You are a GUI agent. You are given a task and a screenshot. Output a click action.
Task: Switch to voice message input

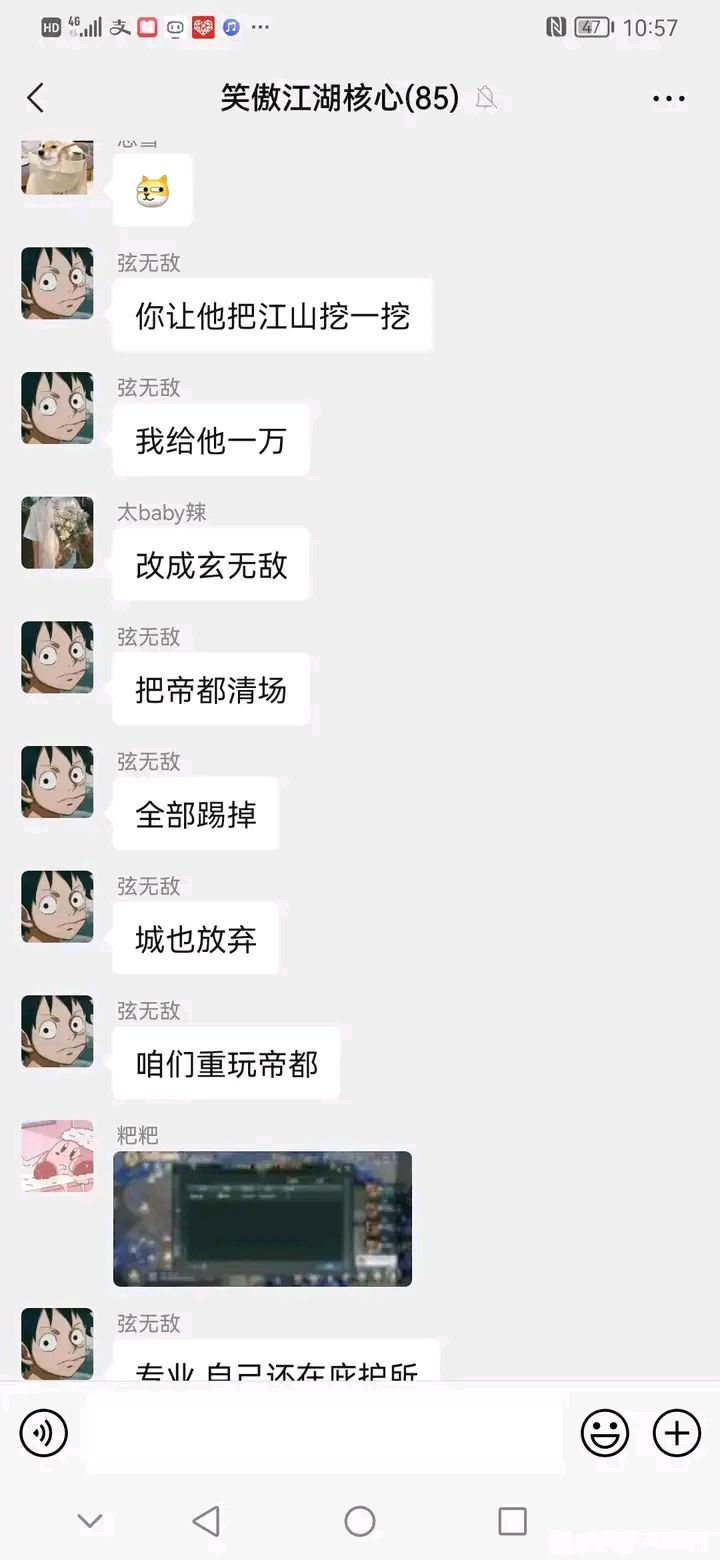[x=44, y=1434]
